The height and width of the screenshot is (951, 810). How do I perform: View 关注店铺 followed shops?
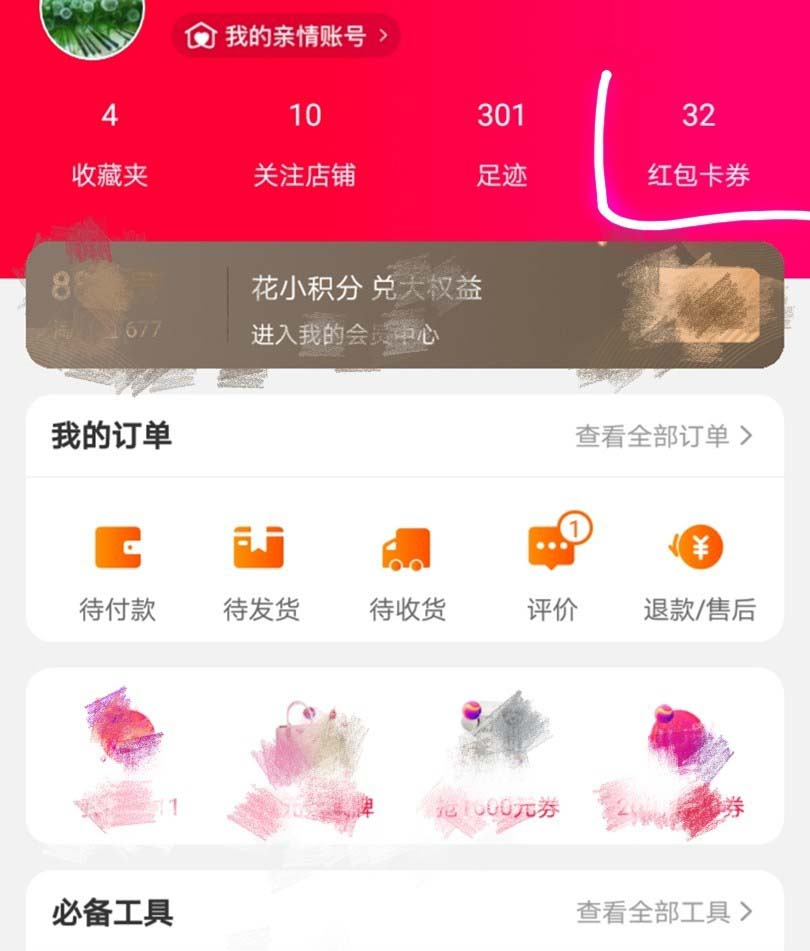[x=304, y=145]
